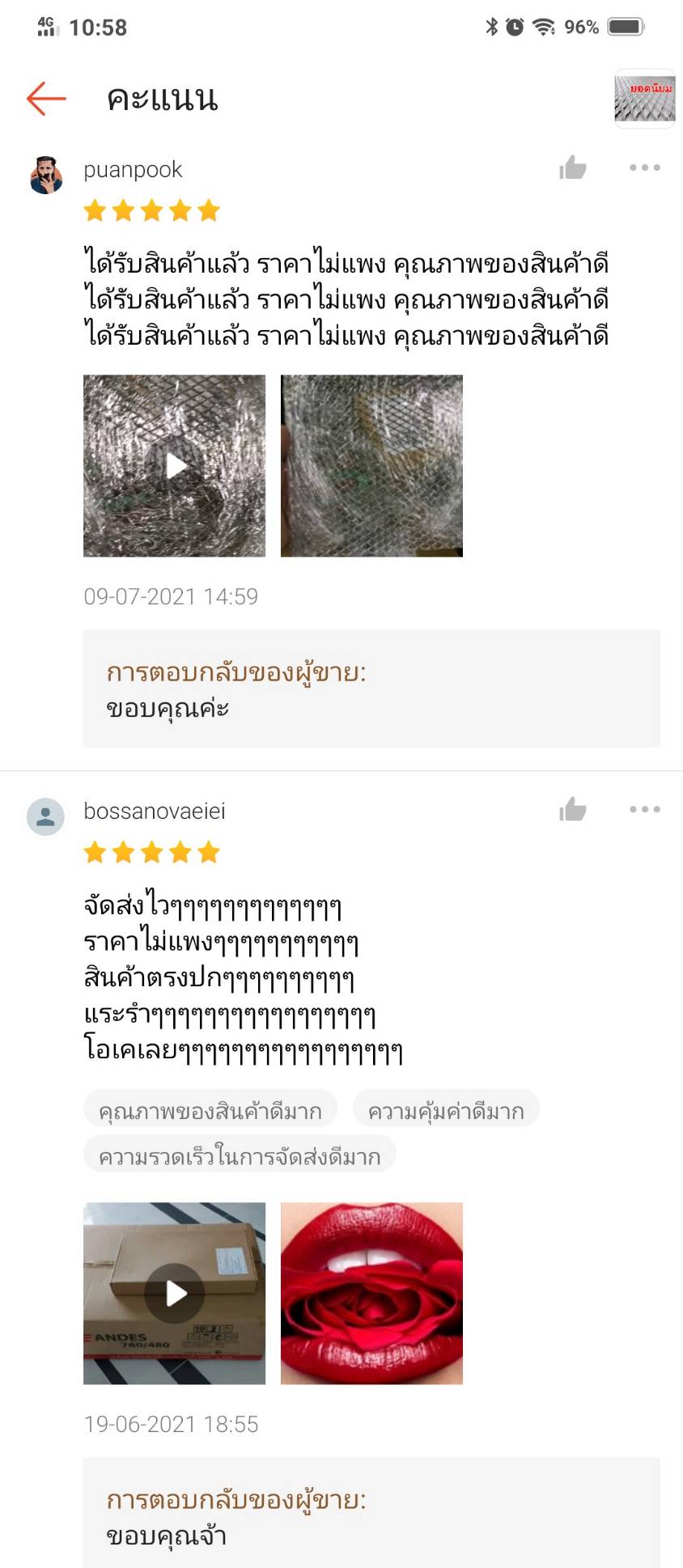View puanpook's second review photo
Screen dimensions: 683x1568
[x=371, y=465]
